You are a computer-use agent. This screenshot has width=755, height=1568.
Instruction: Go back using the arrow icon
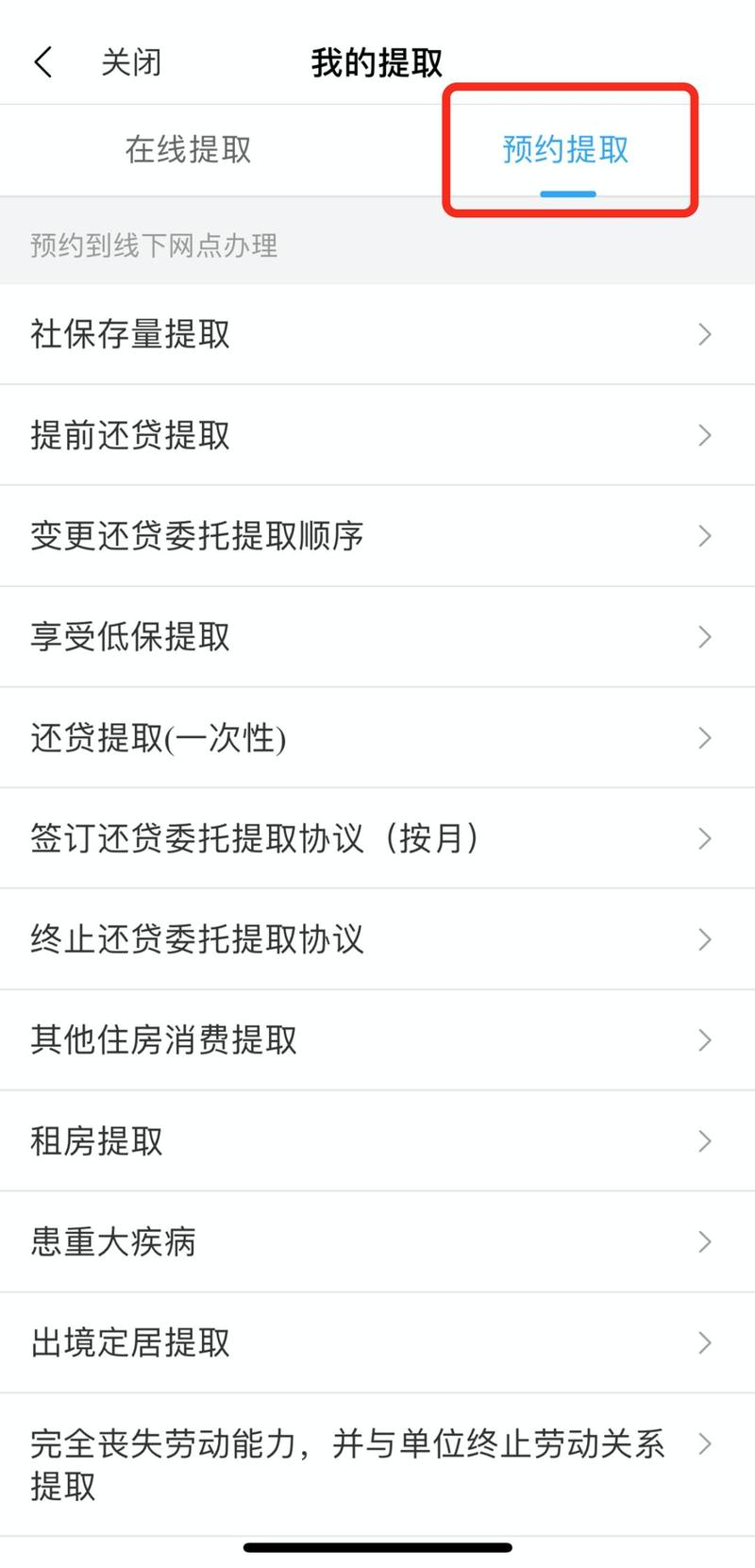coord(43,62)
